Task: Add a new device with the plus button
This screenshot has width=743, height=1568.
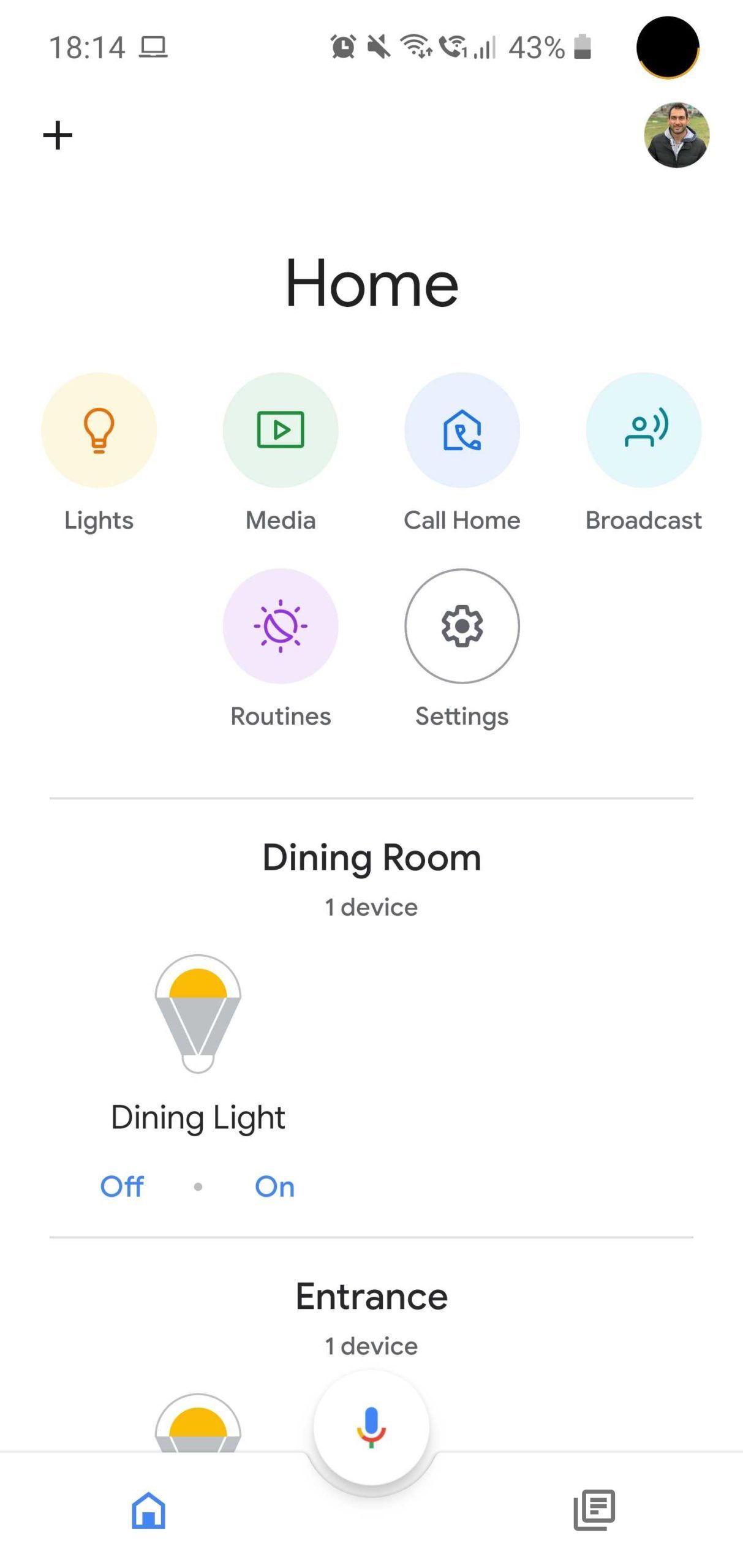Action: (57, 135)
